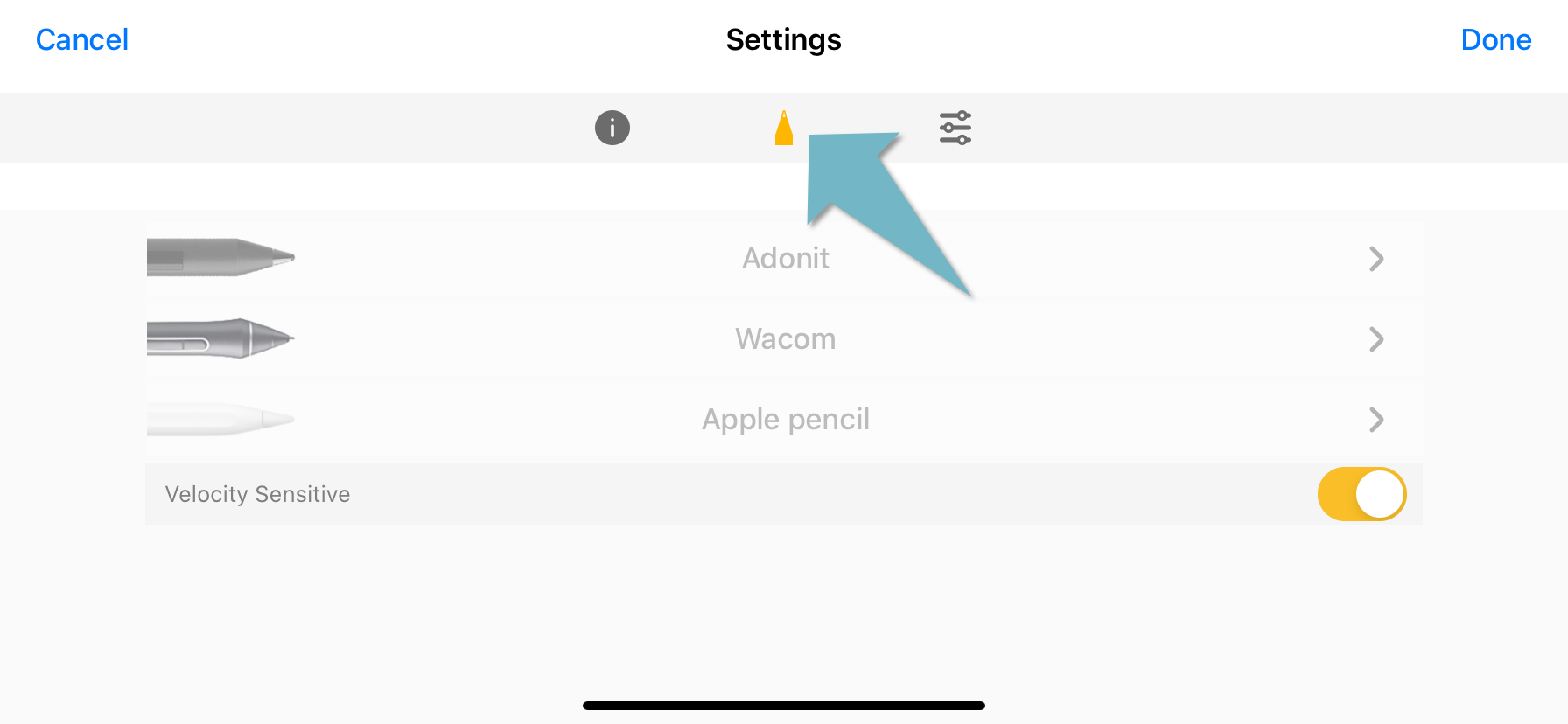The height and width of the screenshot is (724, 1568).
Task: Switch to the stylus pen tab
Action: (783, 128)
